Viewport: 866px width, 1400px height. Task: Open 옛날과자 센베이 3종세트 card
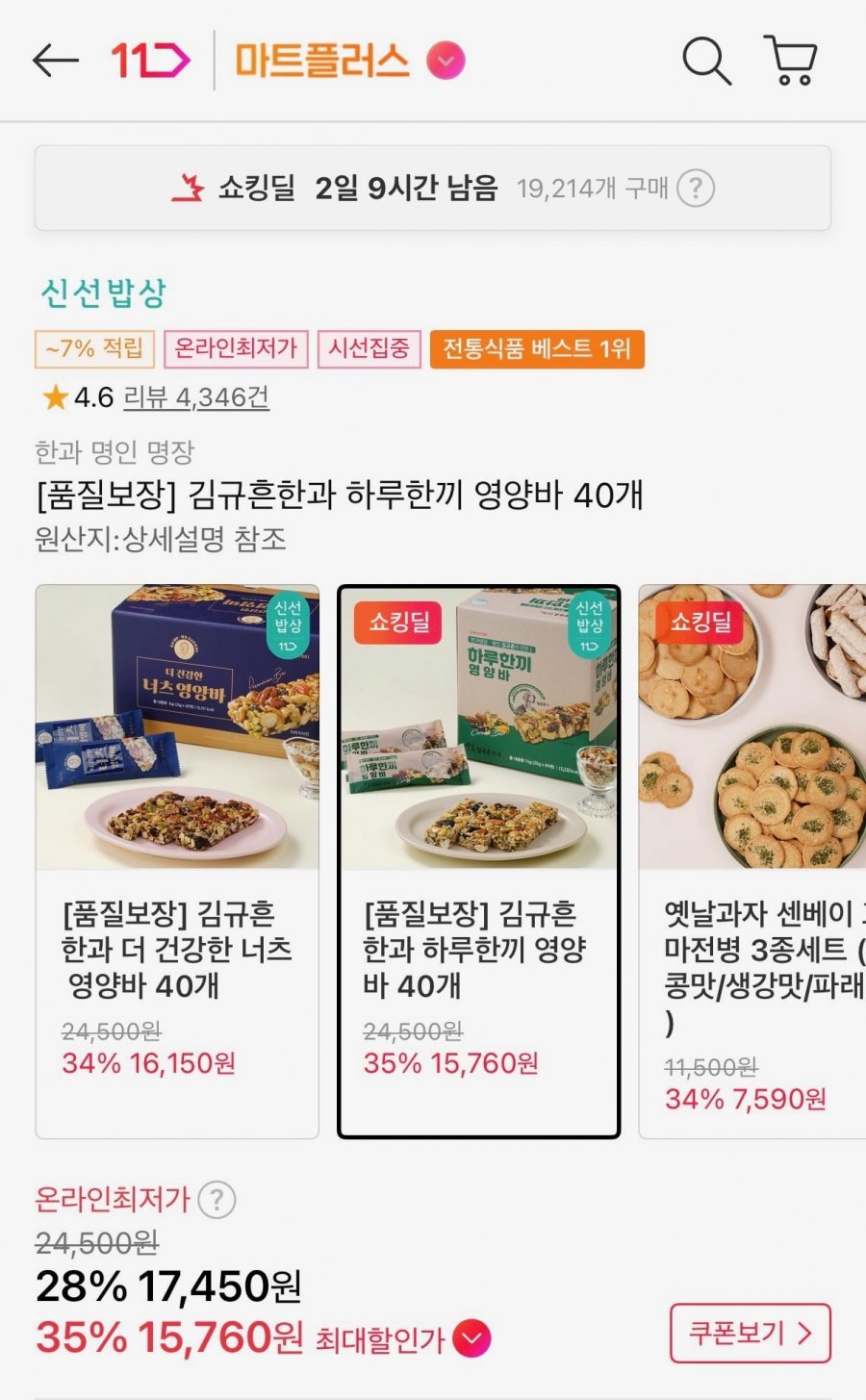tap(752, 861)
